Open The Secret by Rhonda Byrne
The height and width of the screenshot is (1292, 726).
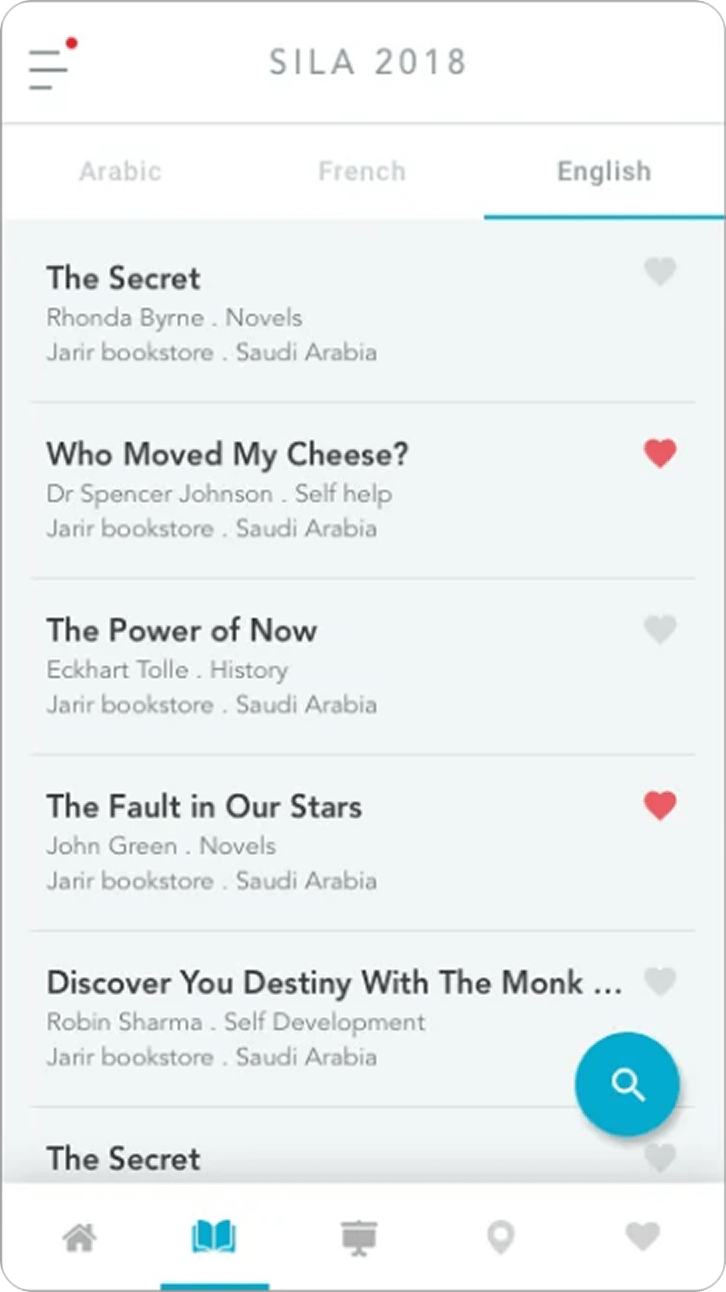point(300,314)
